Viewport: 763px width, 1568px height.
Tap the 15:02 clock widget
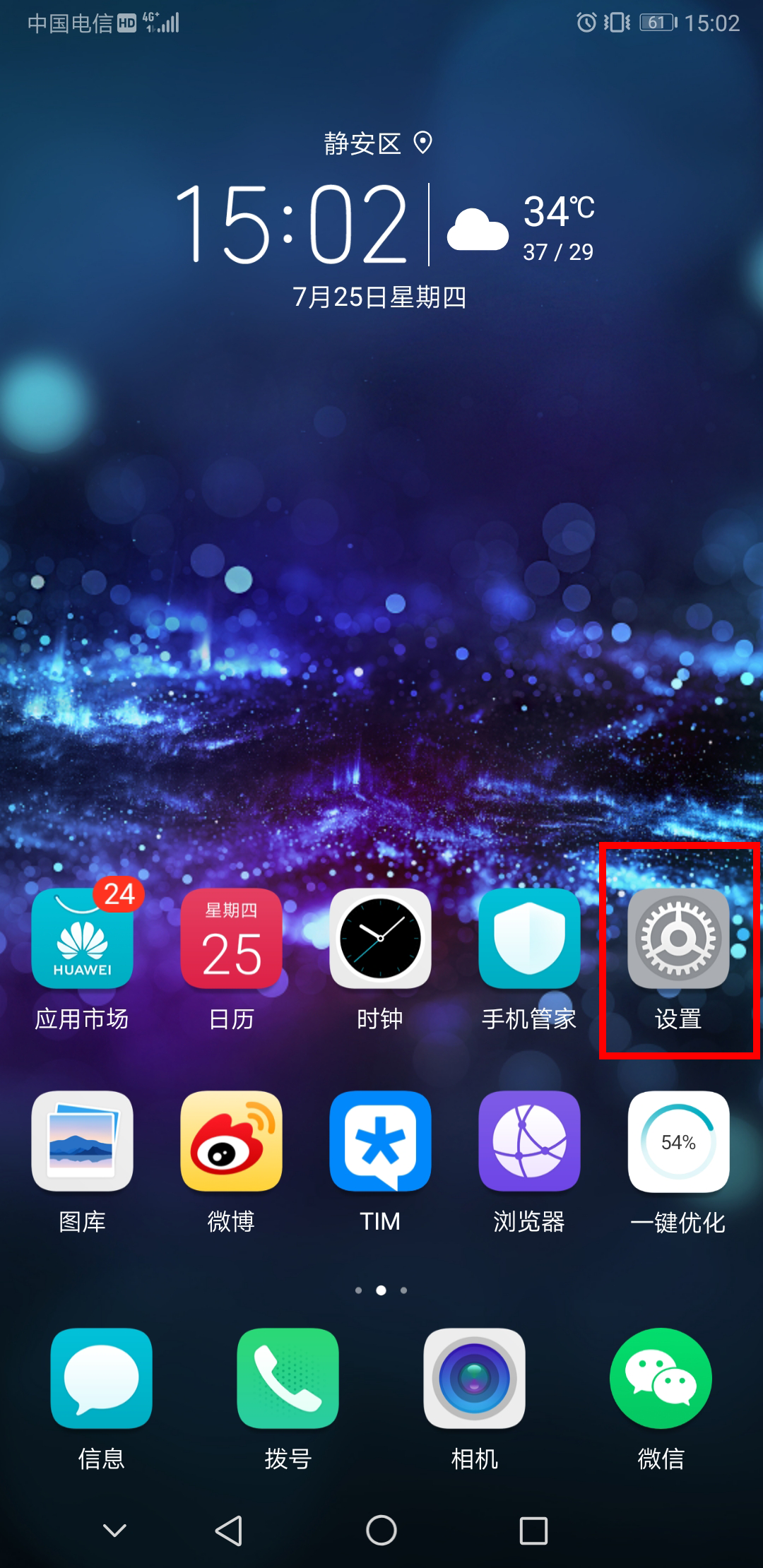point(291,223)
